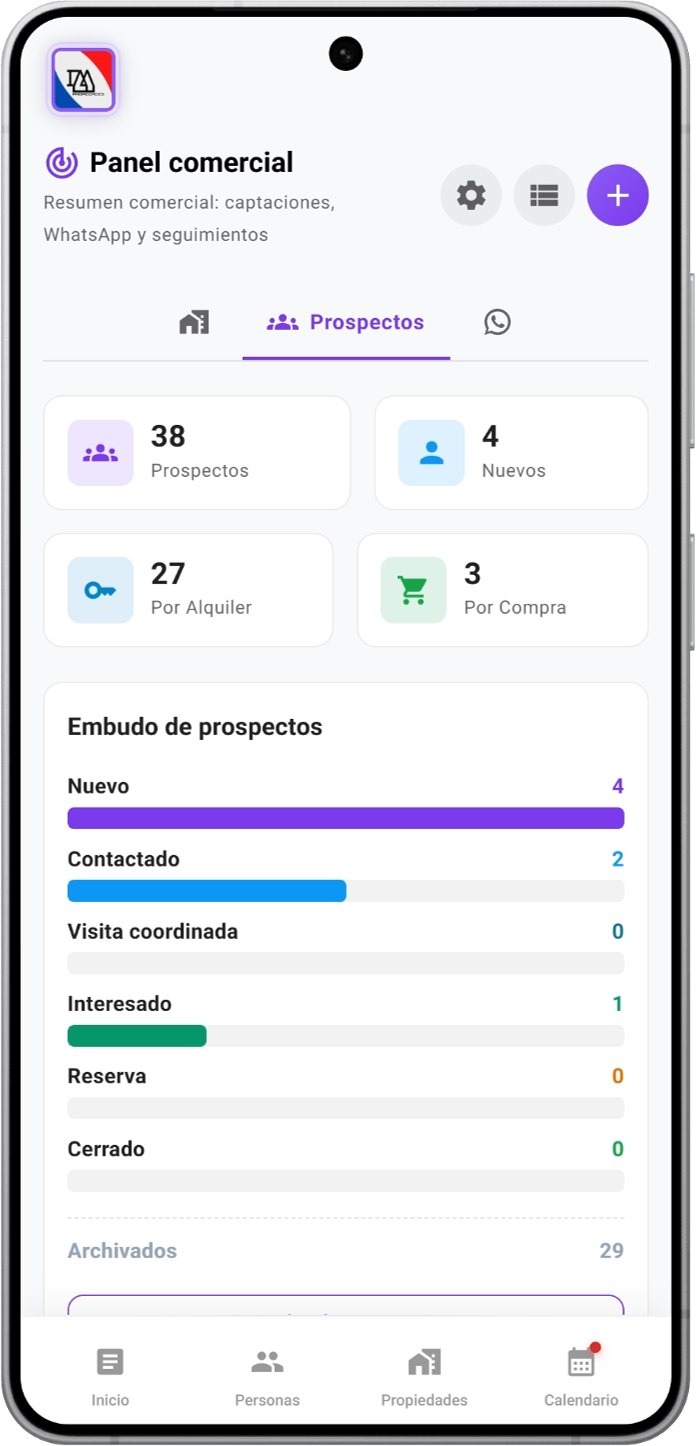The image size is (696, 1446).
Task: Open the 4 Nuevos card
Action: [x=512, y=453]
